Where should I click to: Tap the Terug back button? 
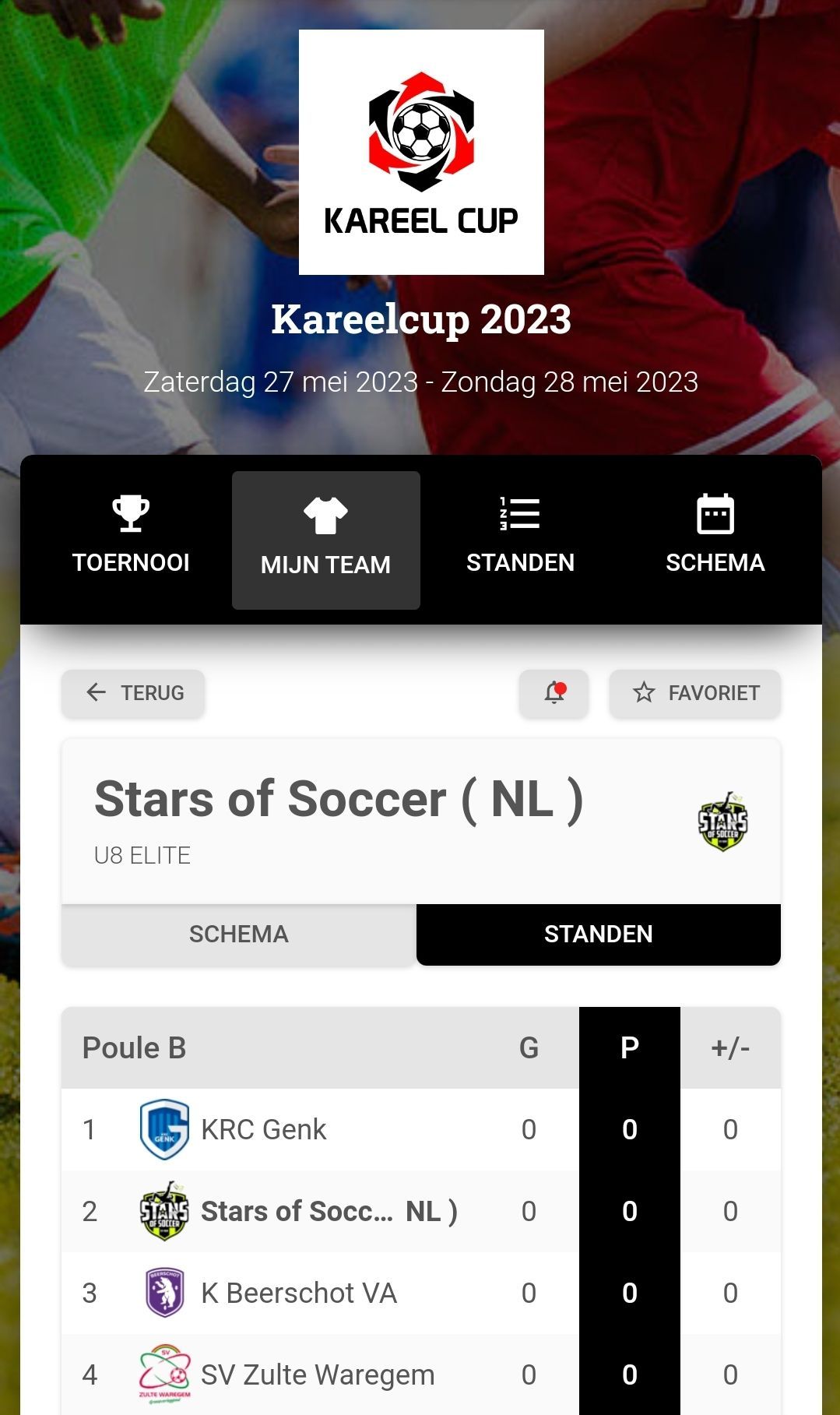(134, 692)
